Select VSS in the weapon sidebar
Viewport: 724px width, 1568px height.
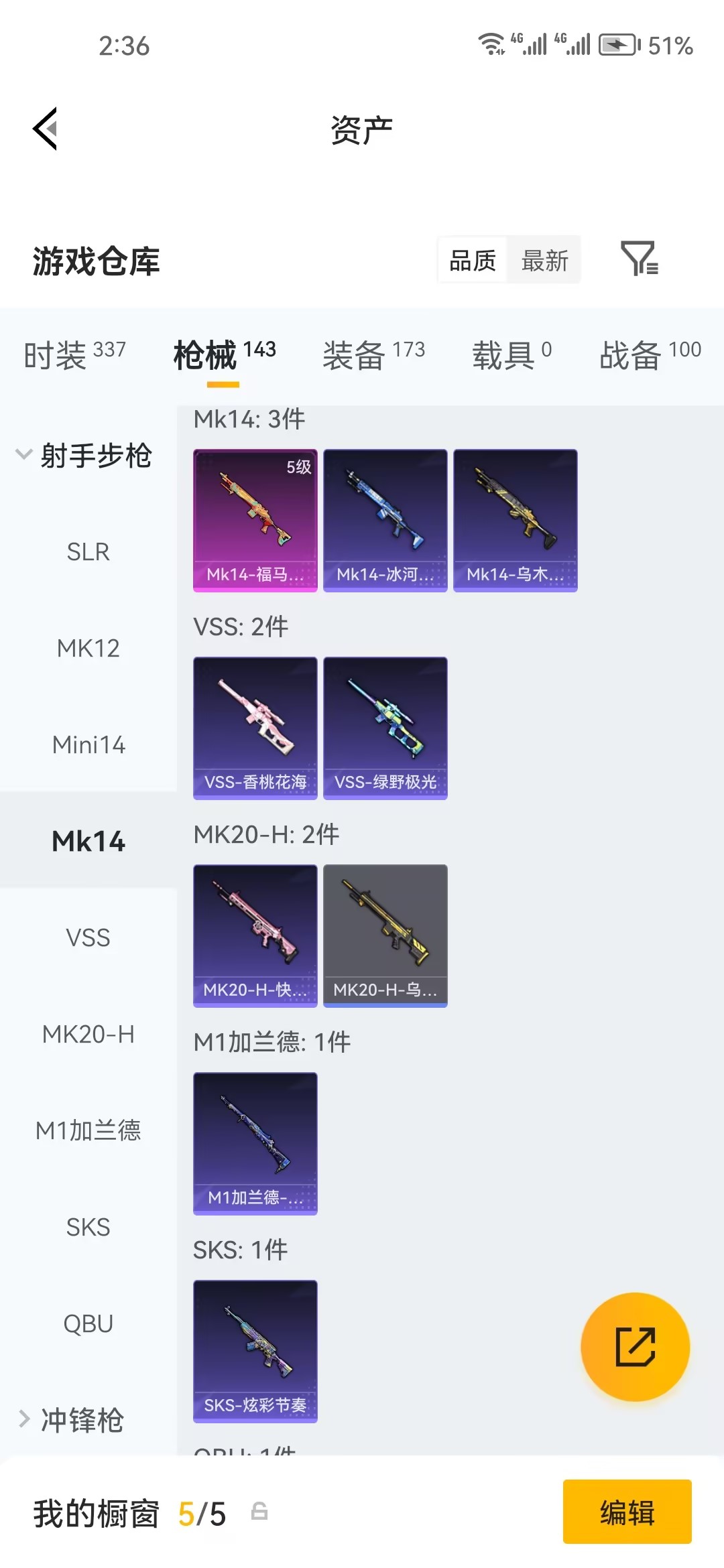click(x=89, y=938)
